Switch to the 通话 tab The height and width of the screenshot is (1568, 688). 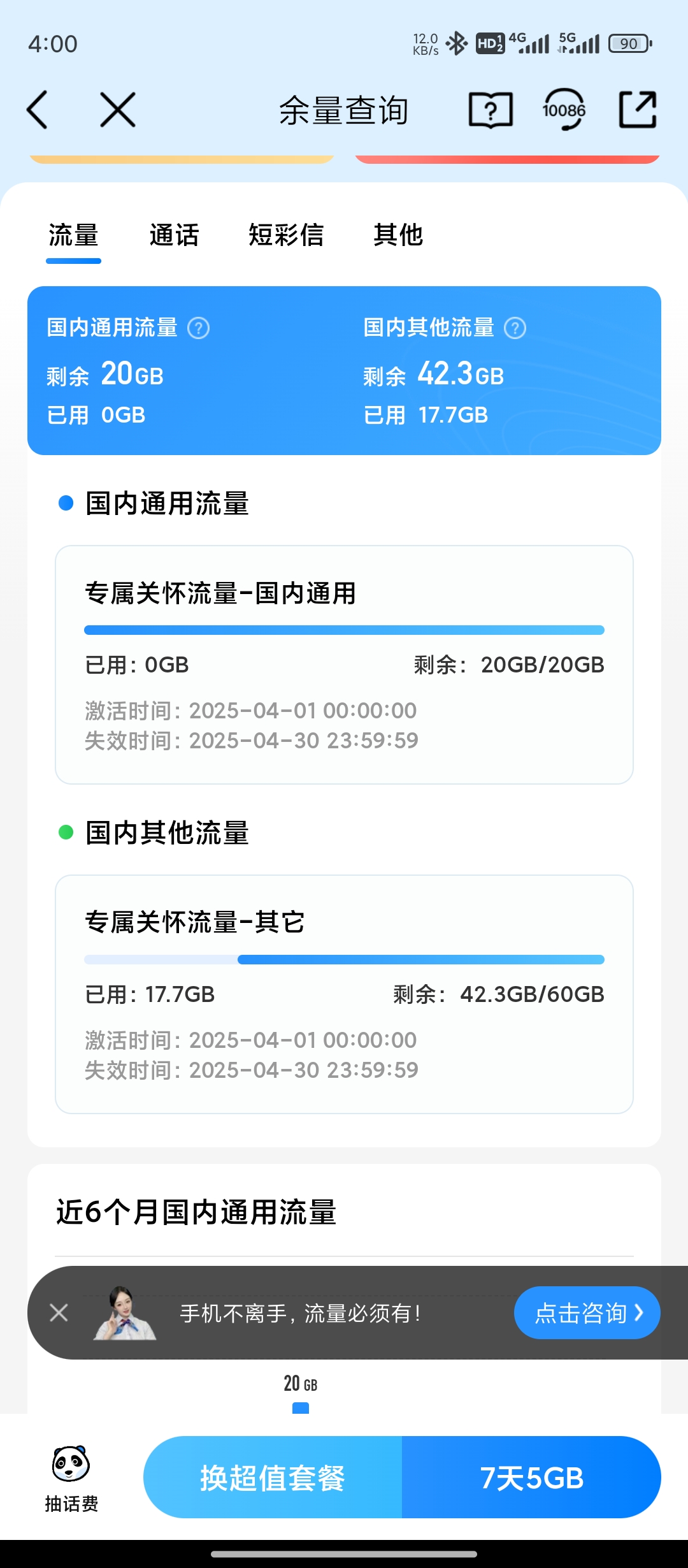pyautogui.click(x=174, y=235)
